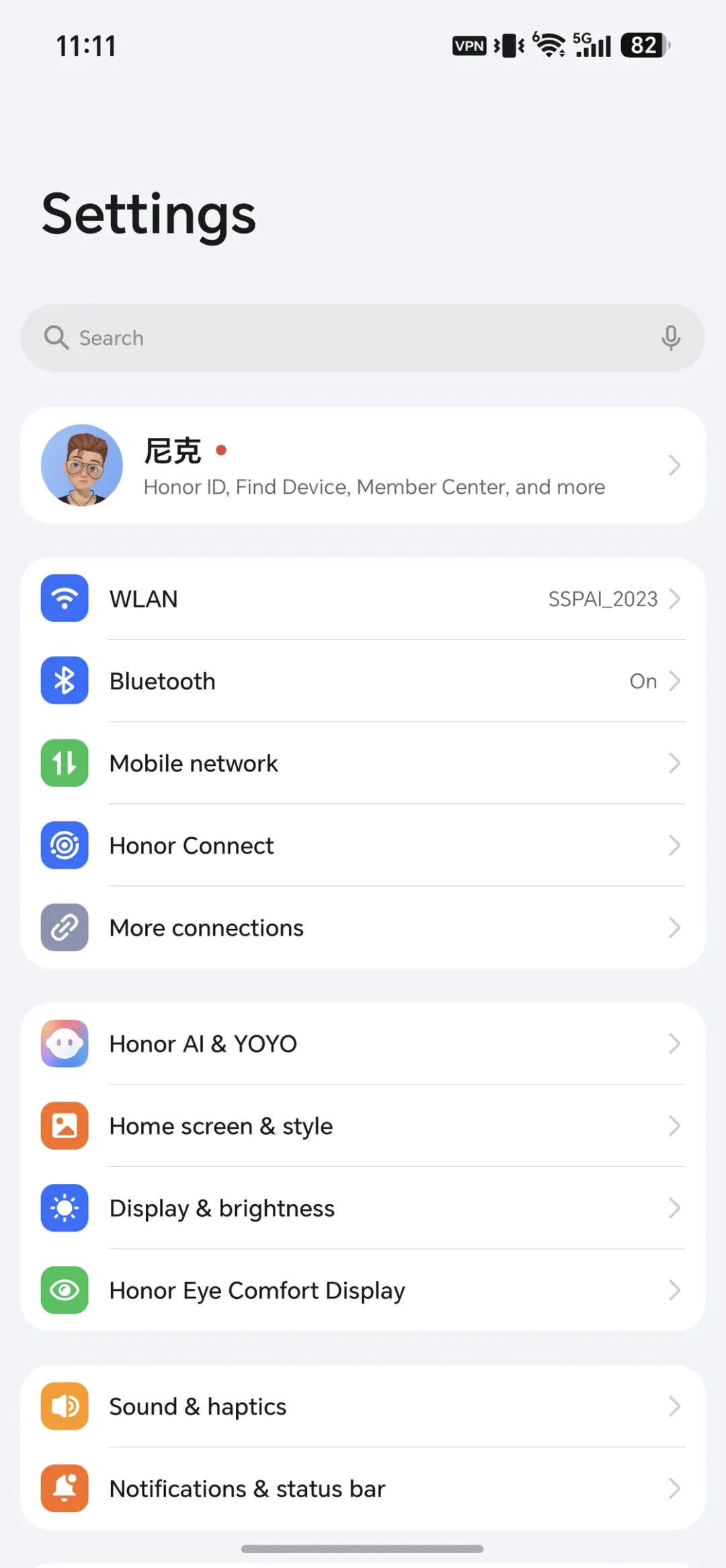The width and height of the screenshot is (726, 1568).
Task: Open Sound & haptics settings
Action: [x=363, y=1406]
